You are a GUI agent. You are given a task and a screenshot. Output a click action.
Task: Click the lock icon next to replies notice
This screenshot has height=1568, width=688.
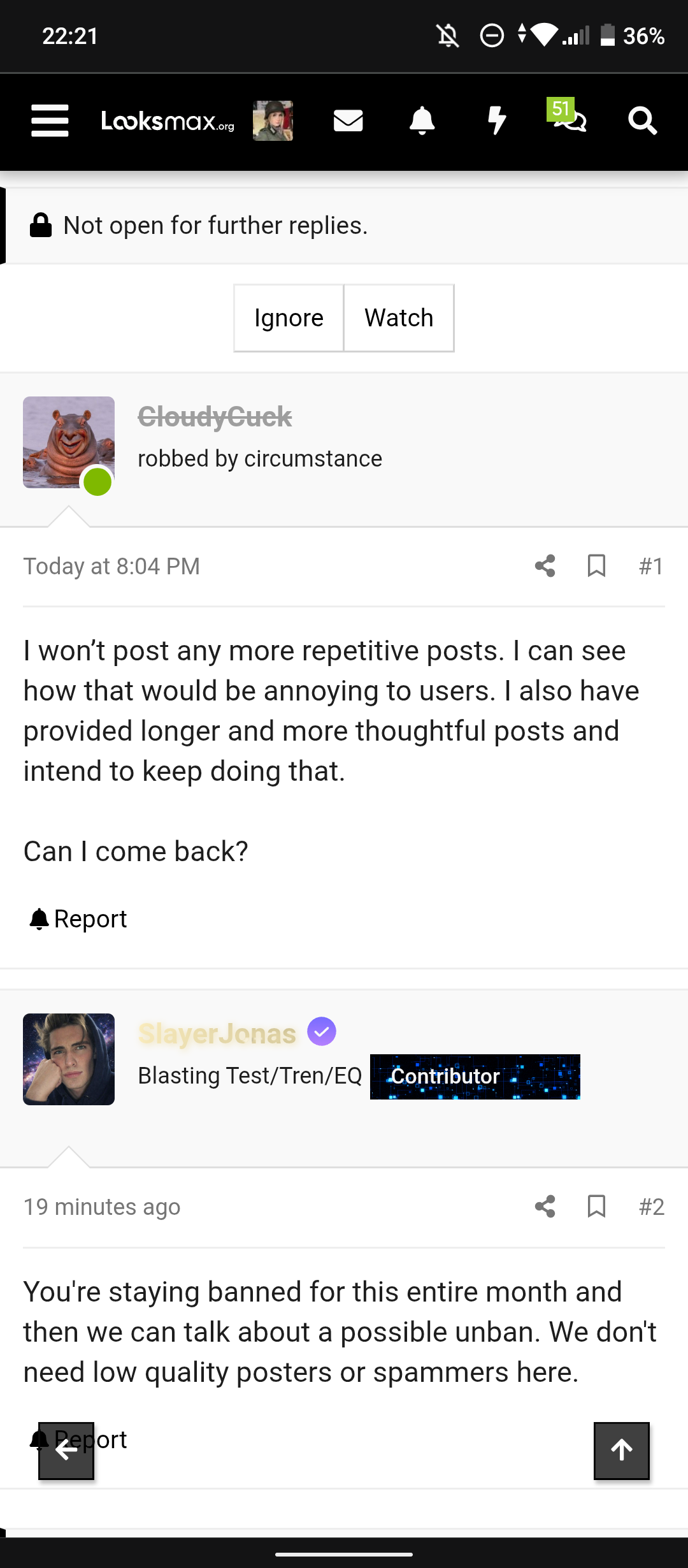41,224
